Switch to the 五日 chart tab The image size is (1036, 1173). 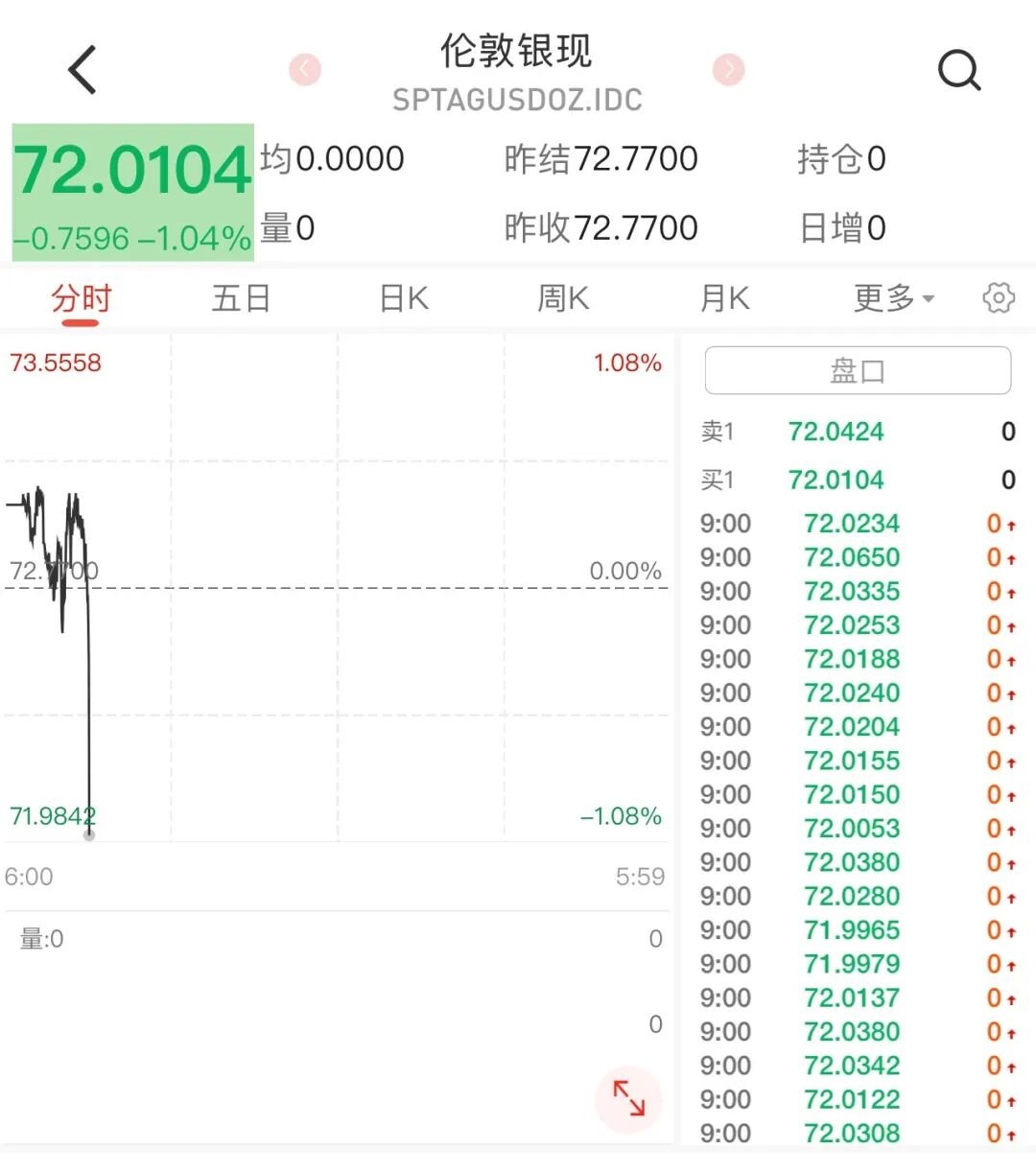pos(241,298)
